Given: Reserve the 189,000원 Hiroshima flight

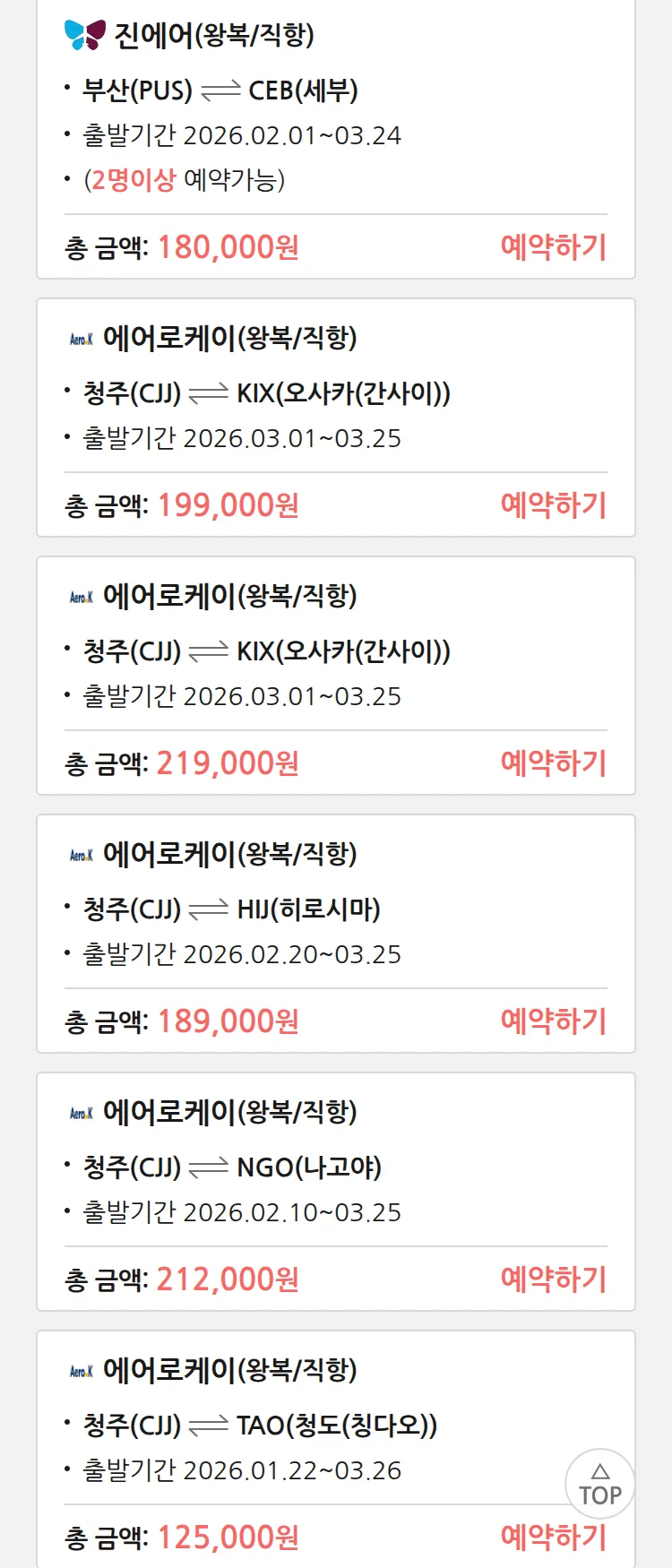Looking at the screenshot, I should [553, 1021].
